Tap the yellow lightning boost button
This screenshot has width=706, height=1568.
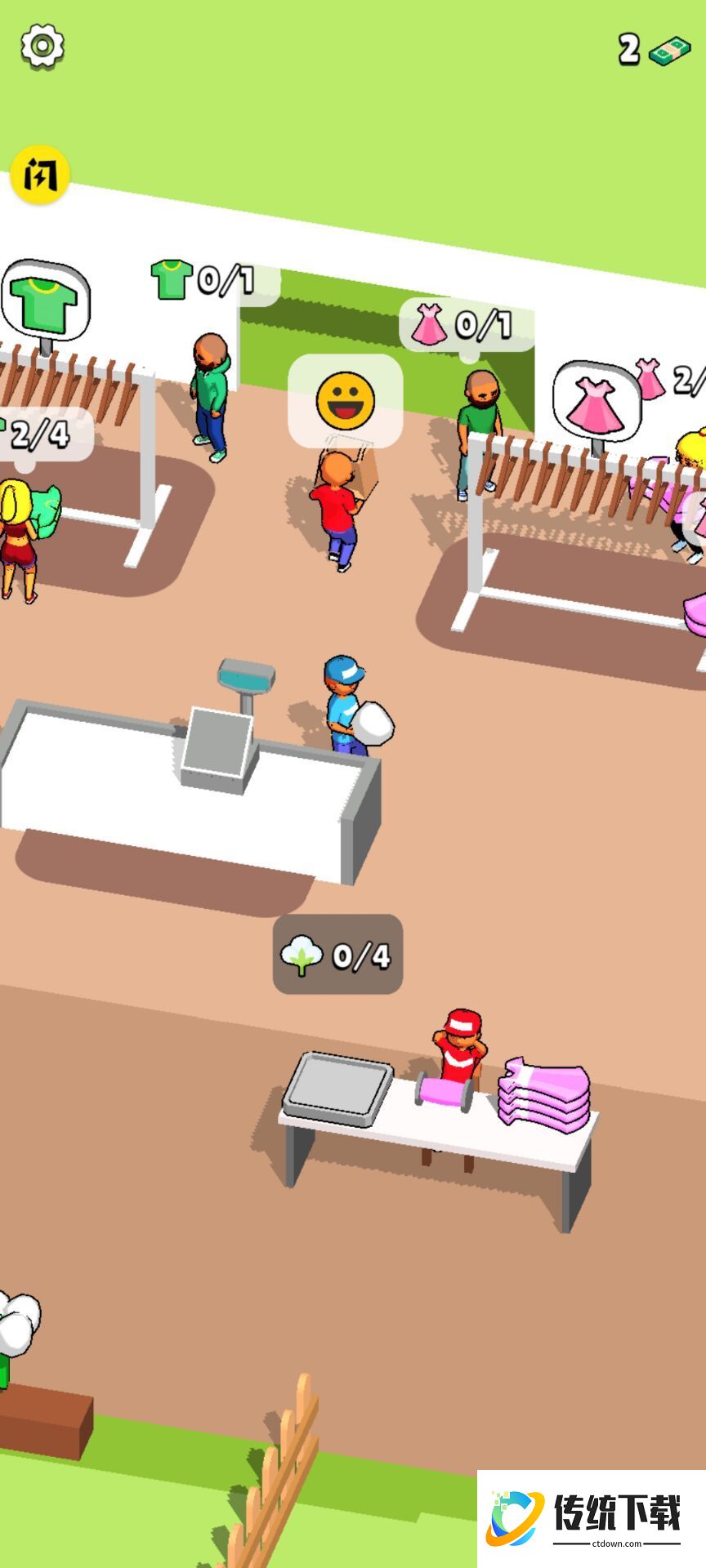click(39, 174)
